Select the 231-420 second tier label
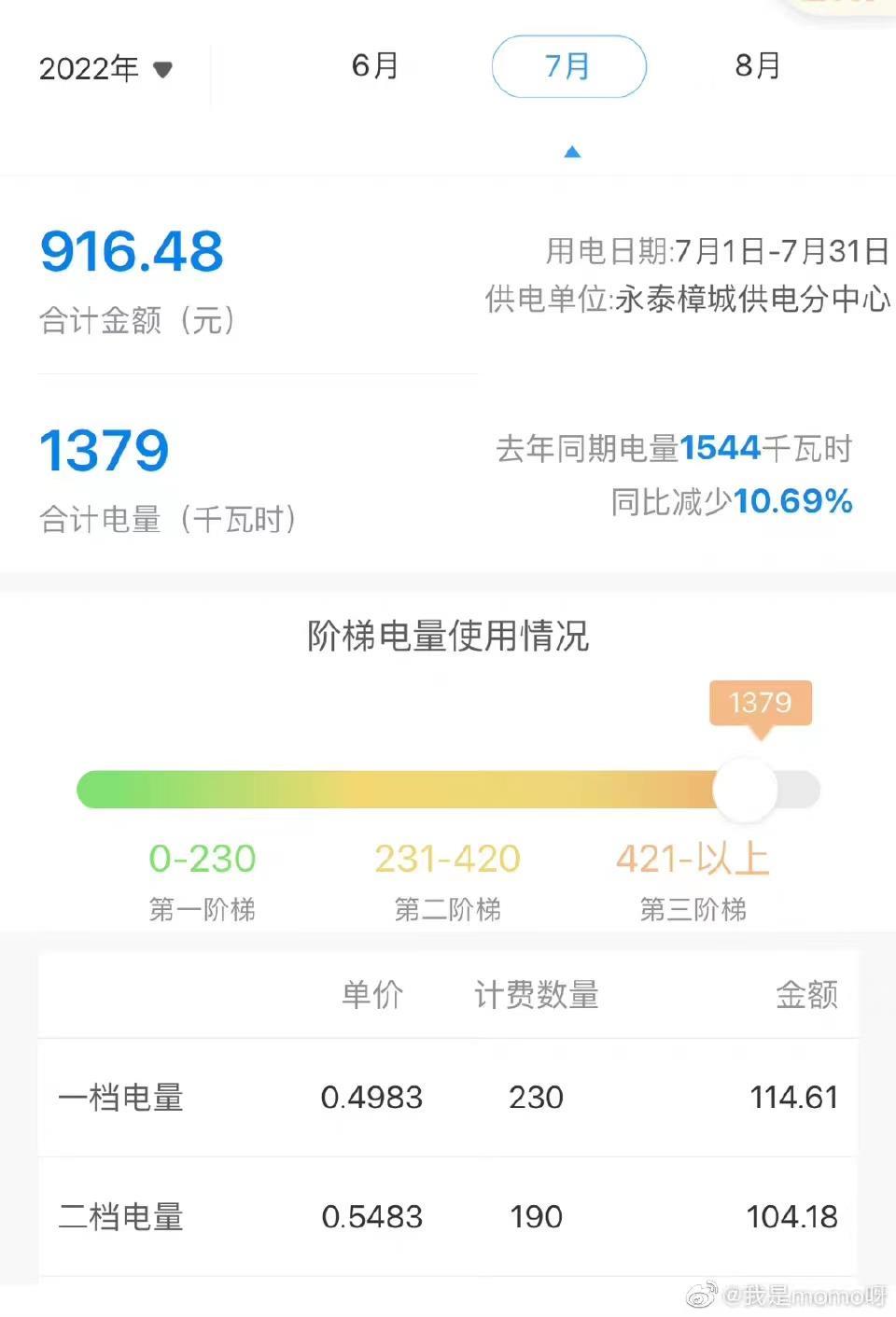The image size is (896, 1317). point(447,858)
